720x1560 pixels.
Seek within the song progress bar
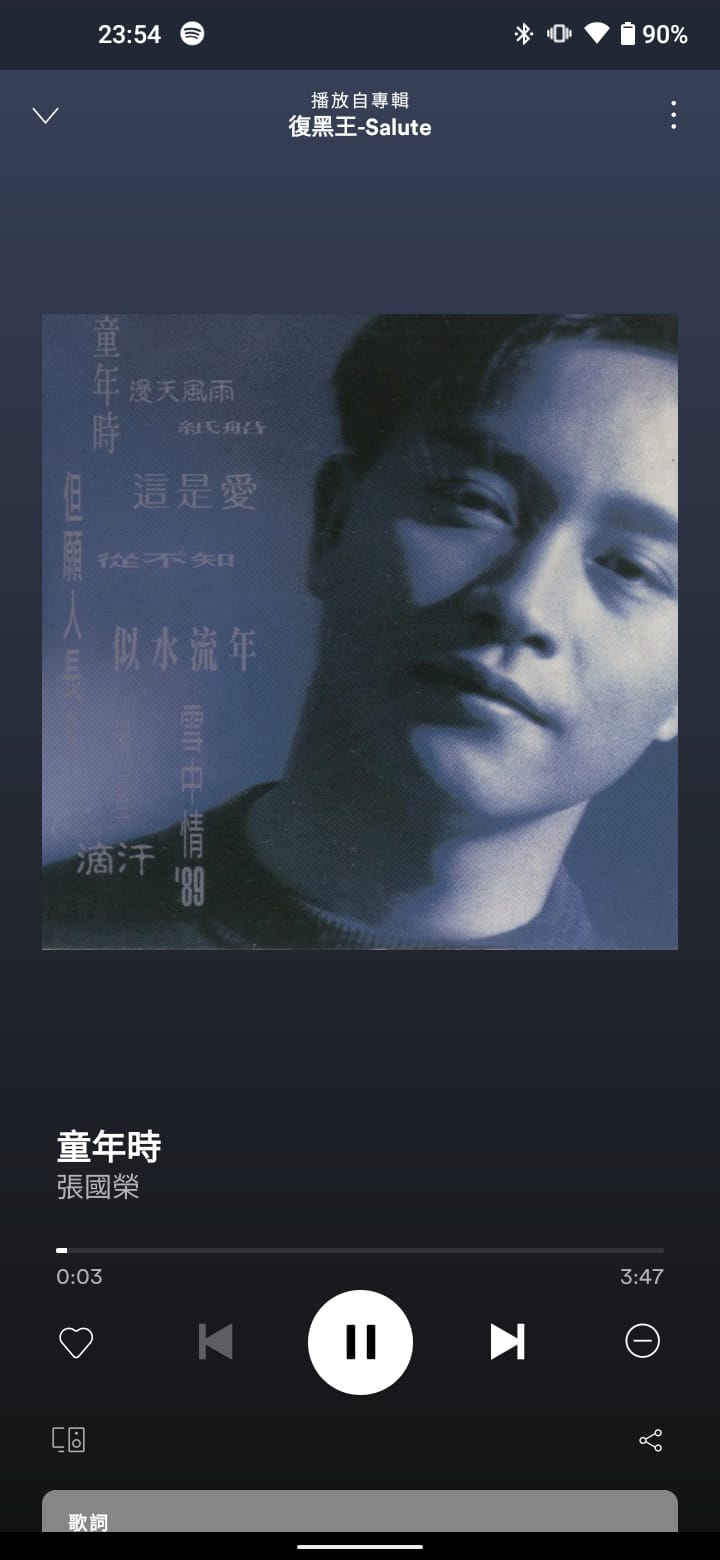pos(360,1250)
